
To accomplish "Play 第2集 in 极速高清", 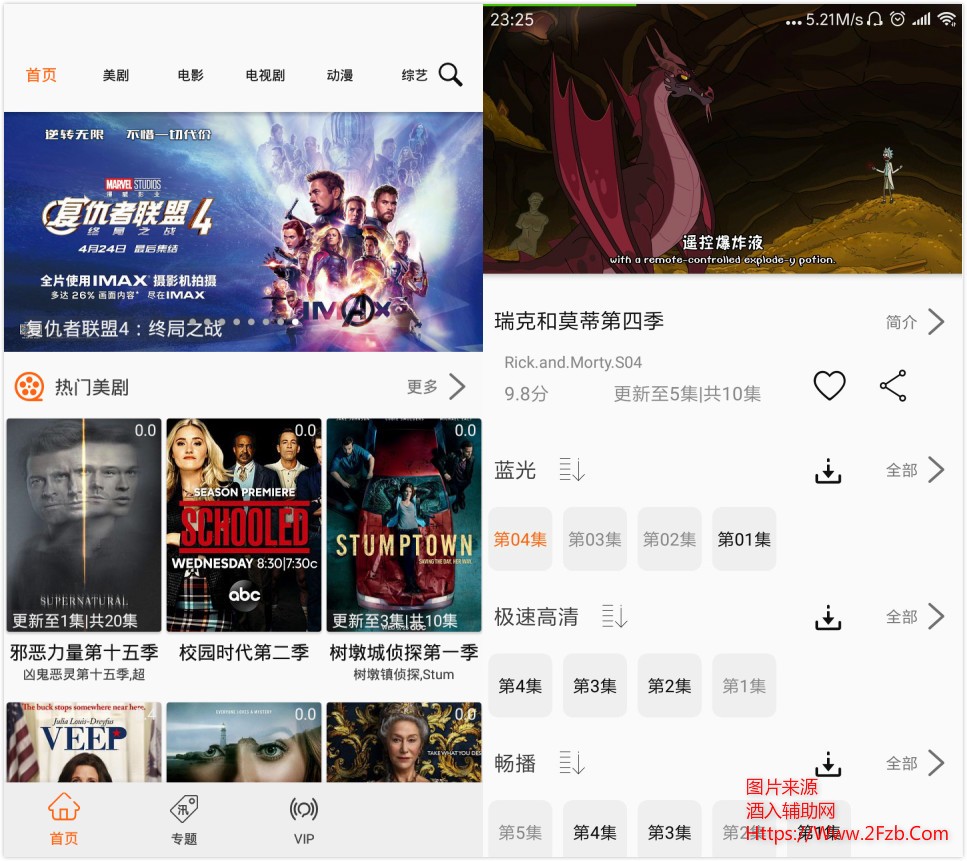I will click(x=669, y=686).
